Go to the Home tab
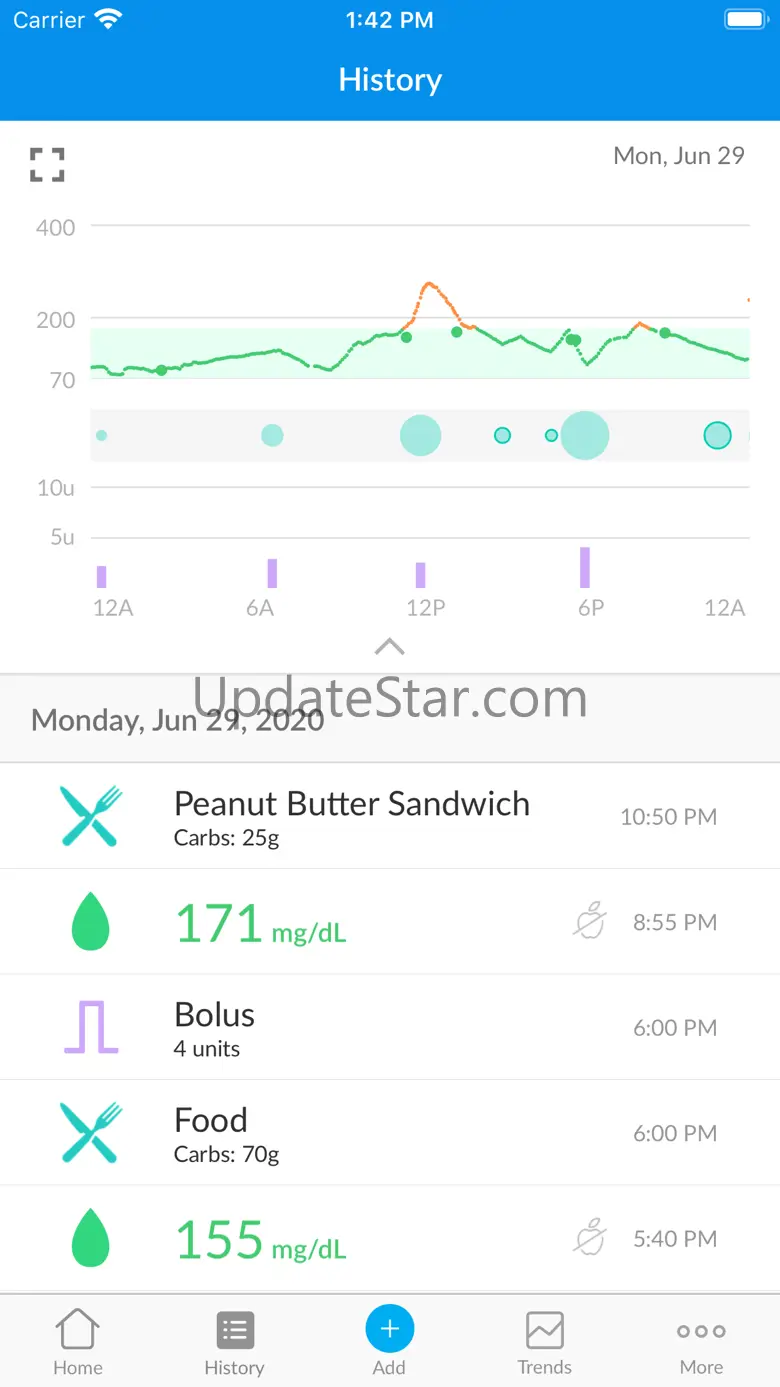780x1387 pixels. [78, 1343]
